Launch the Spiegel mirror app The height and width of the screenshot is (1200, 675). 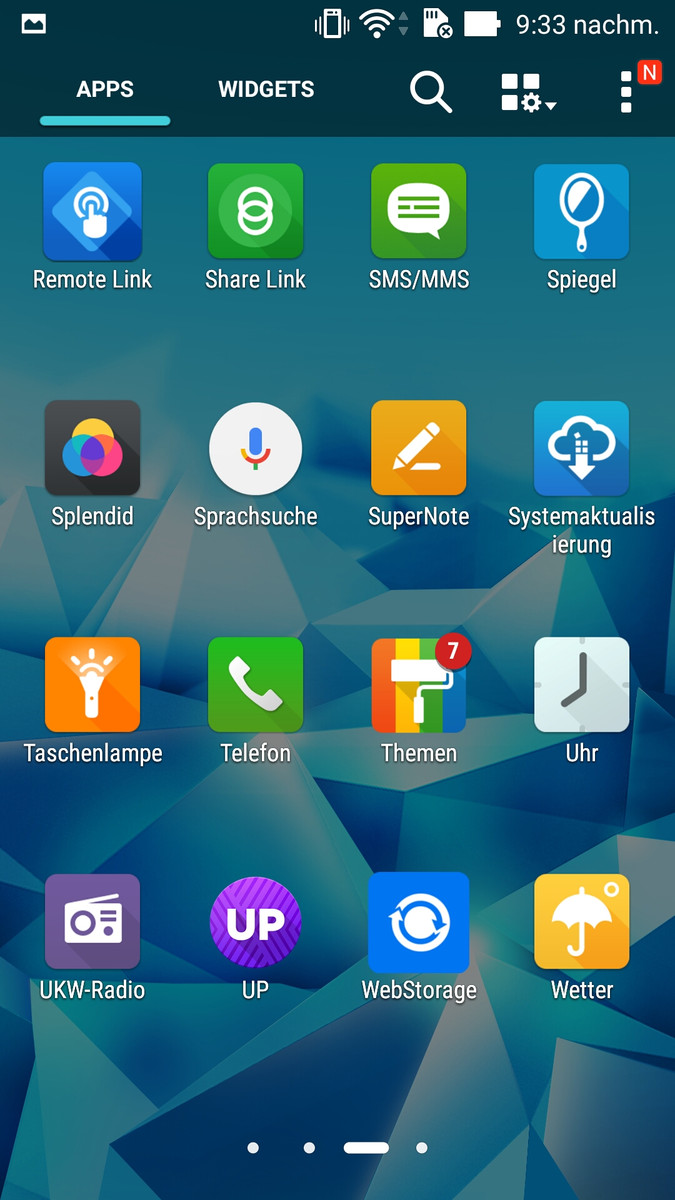pyautogui.click(x=581, y=211)
